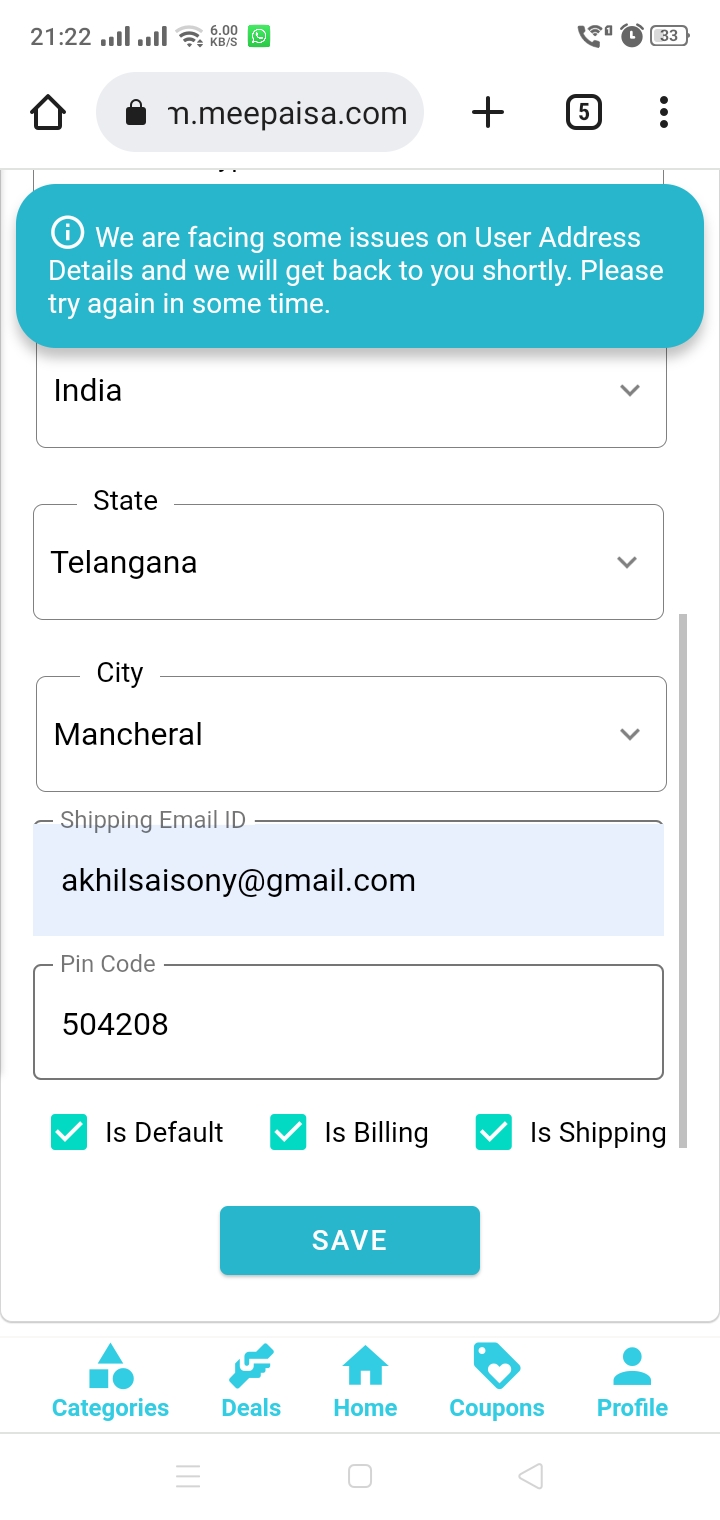Open the Profile tab
The image size is (720, 1520).
pos(632,1382)
